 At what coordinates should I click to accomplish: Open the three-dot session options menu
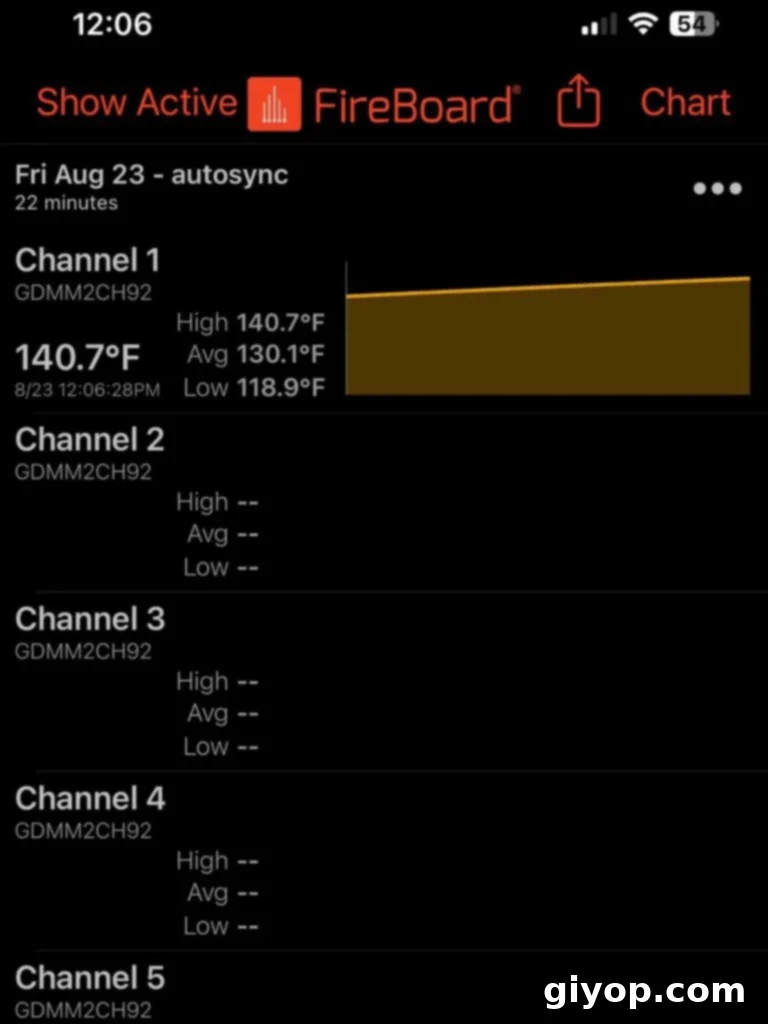717,188
